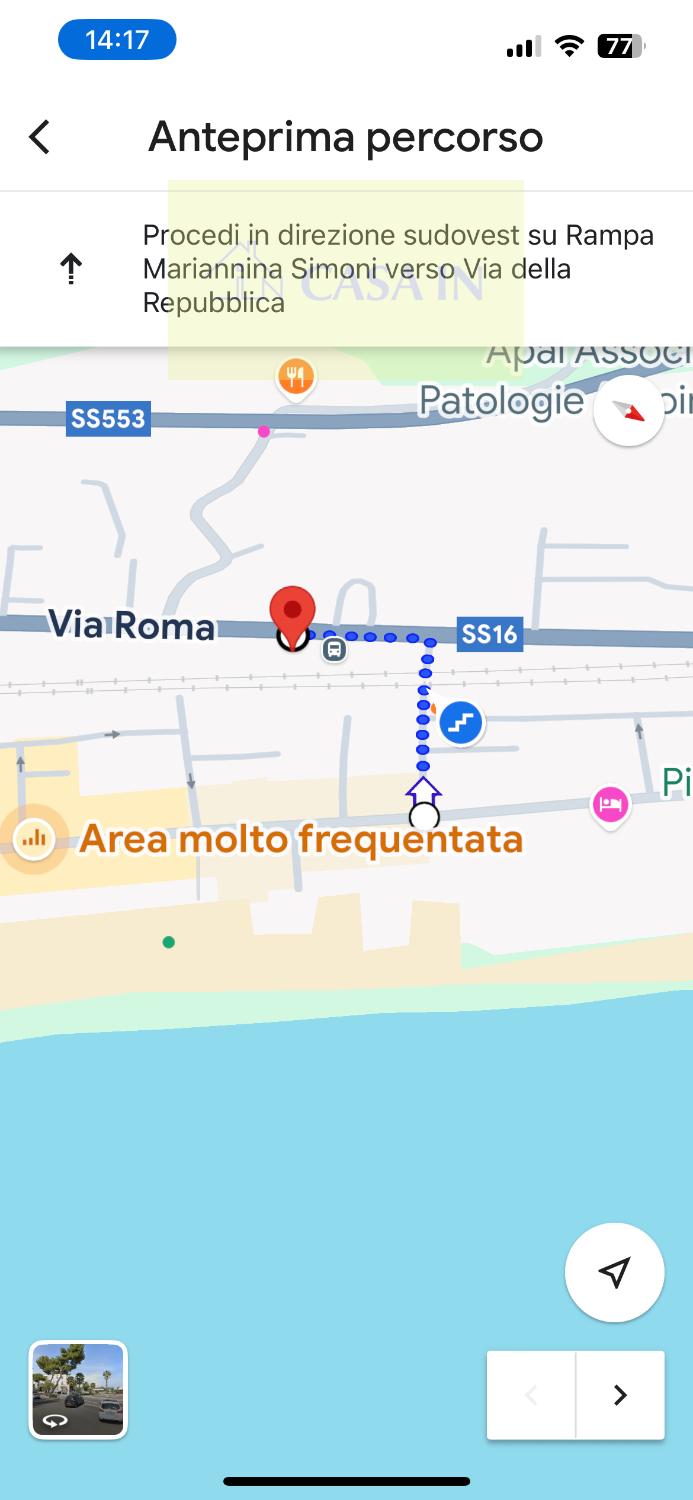Viewport: 693px width, 1500px height.
Task: Tap the bus stop icon on Via Roma
Action: [334, 651]
